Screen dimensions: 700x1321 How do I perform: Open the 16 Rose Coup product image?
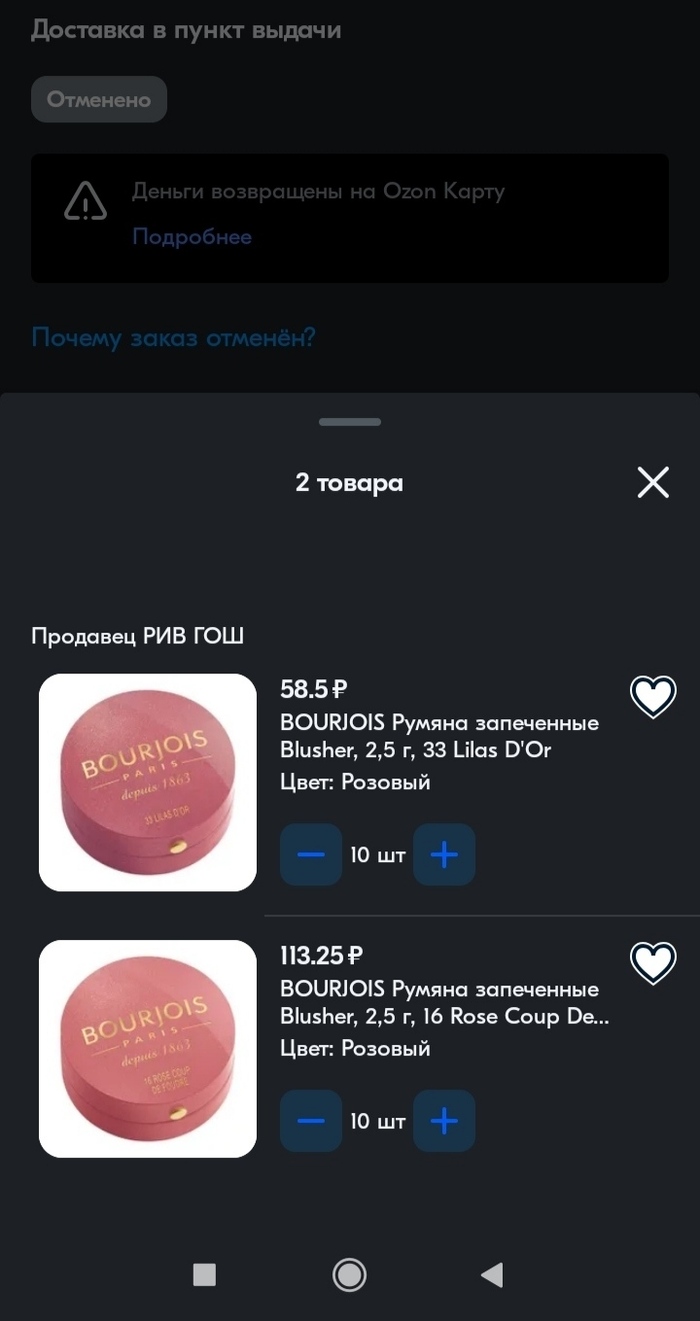148,1048
